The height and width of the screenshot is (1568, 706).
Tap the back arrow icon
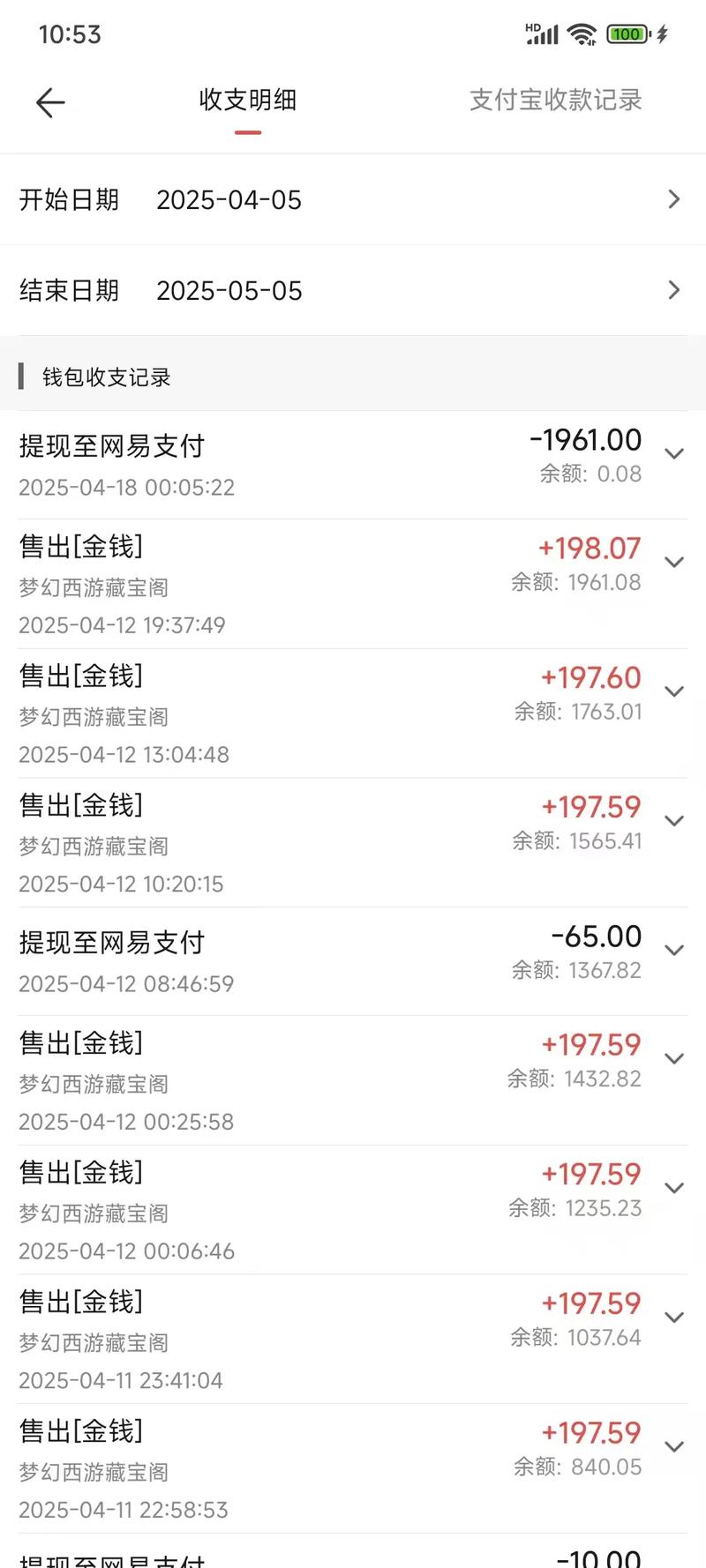[50, 102]
